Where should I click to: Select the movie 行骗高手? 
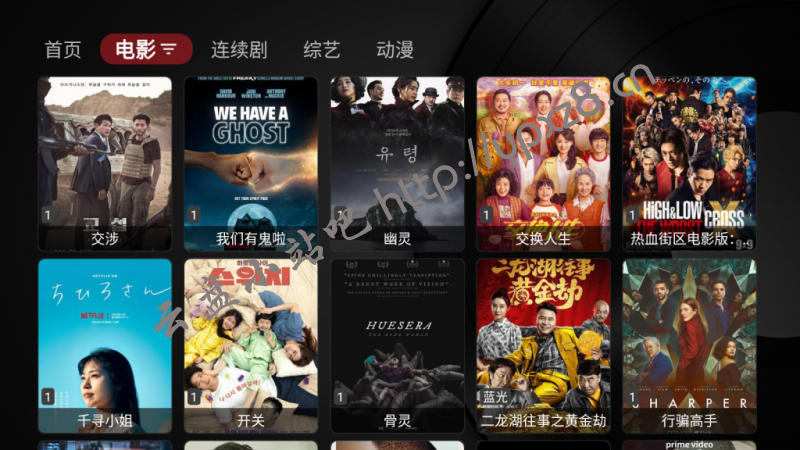point(690,345)
